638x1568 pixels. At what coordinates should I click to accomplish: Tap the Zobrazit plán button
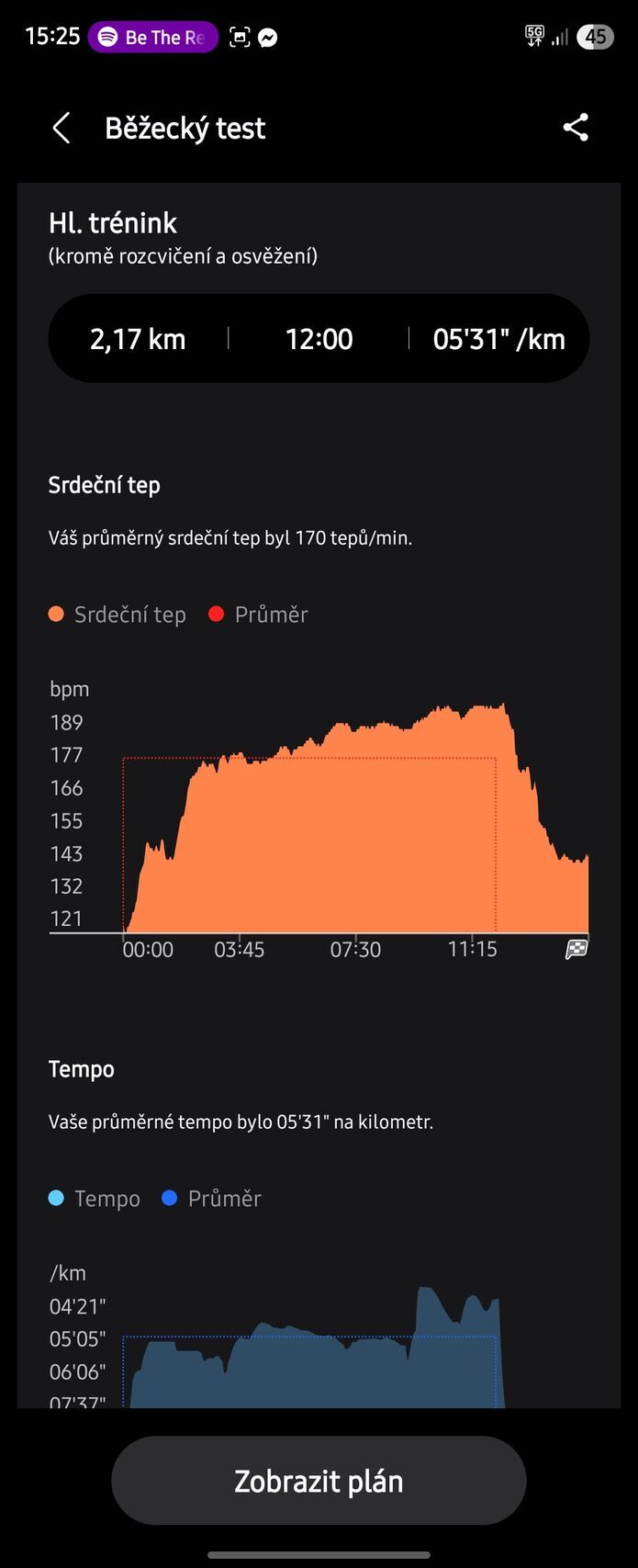319,1481
